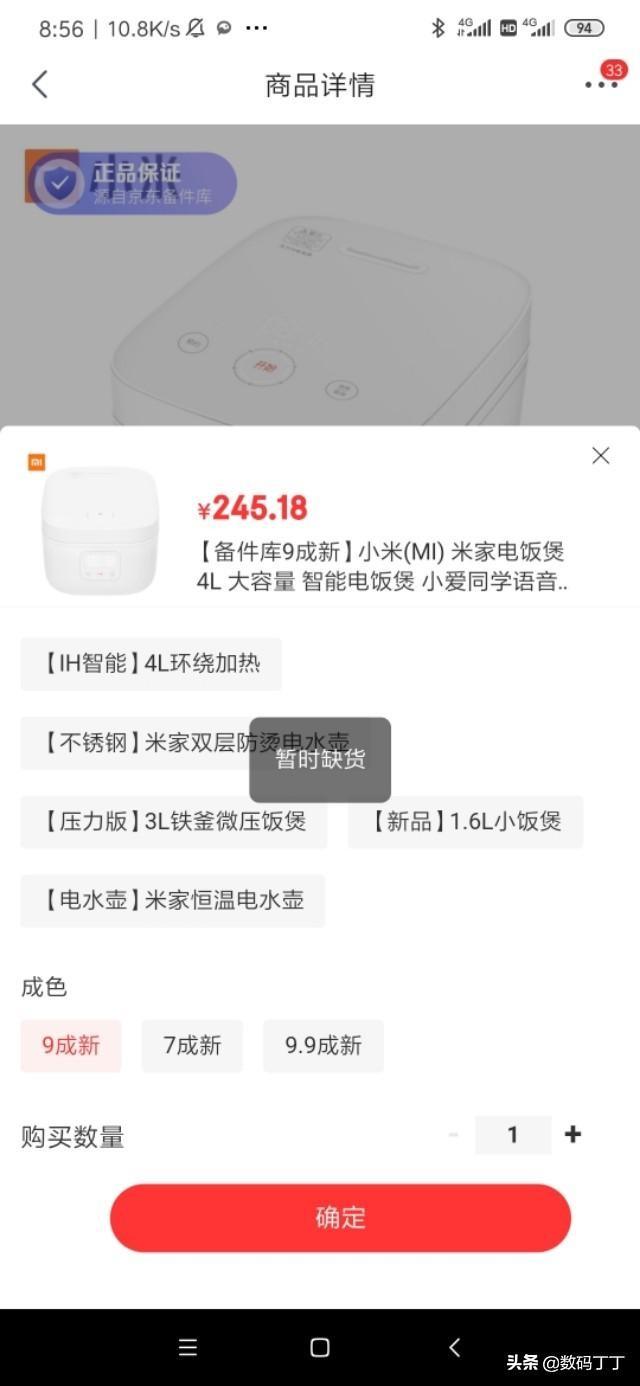Select 9成新 condition
Image resolution: width=640 pixels, height=1386 pixels.
point(71,1046)
